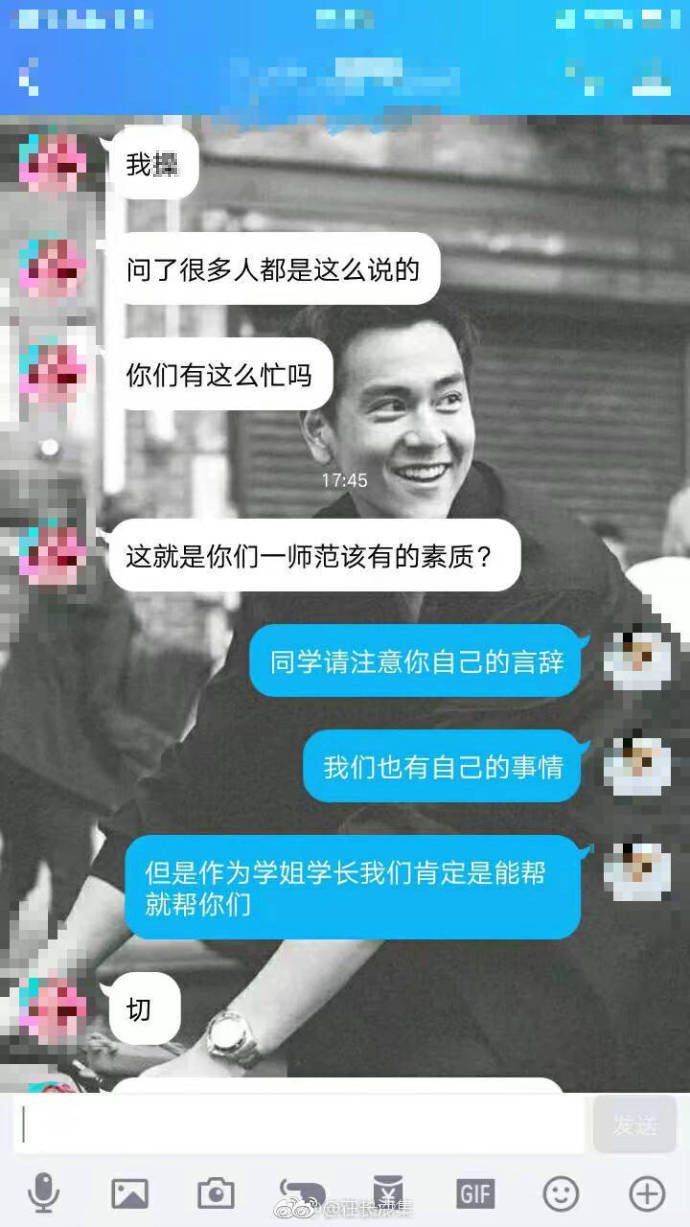Open more options with the plus icon

coord(647,1193)
